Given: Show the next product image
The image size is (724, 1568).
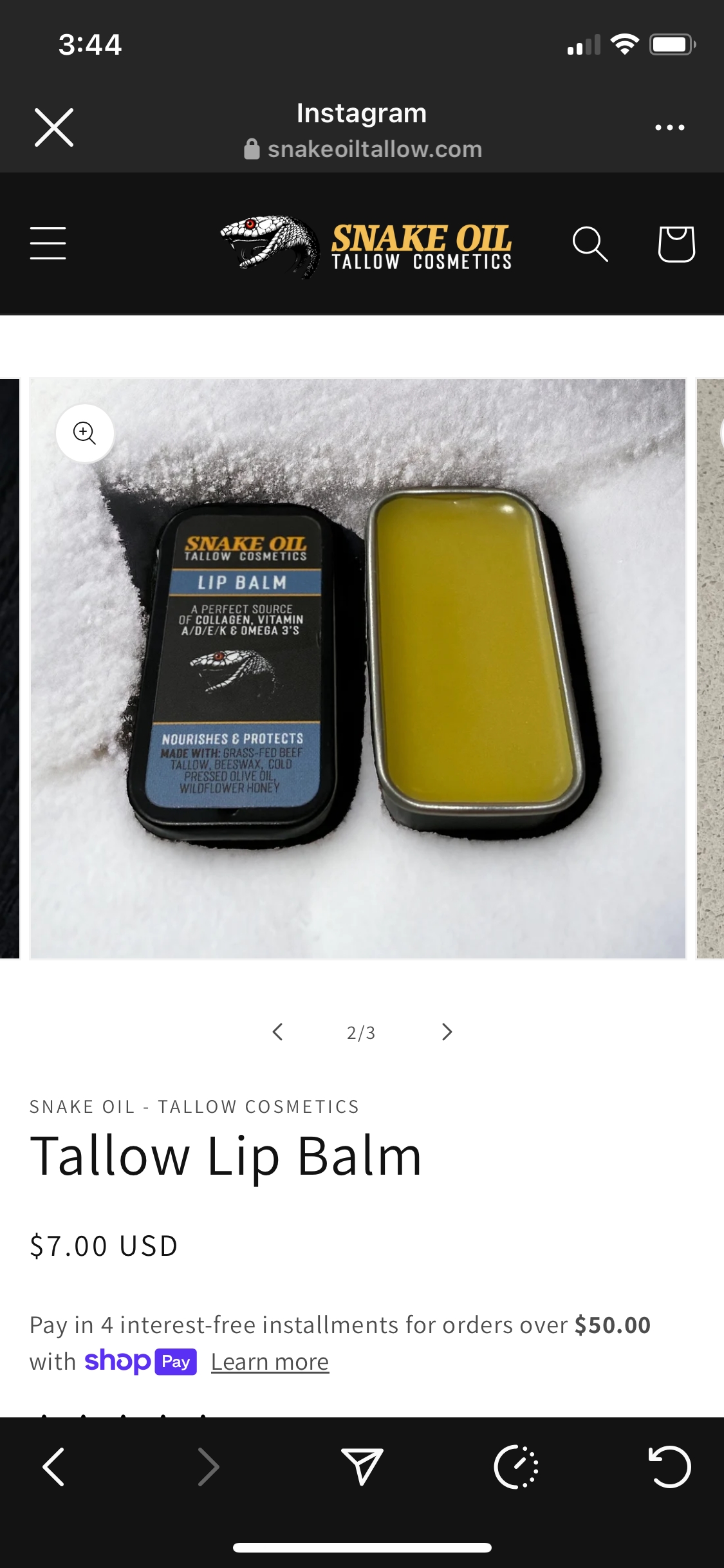Looking at the screenshot, I should (x=447, y=1032).
